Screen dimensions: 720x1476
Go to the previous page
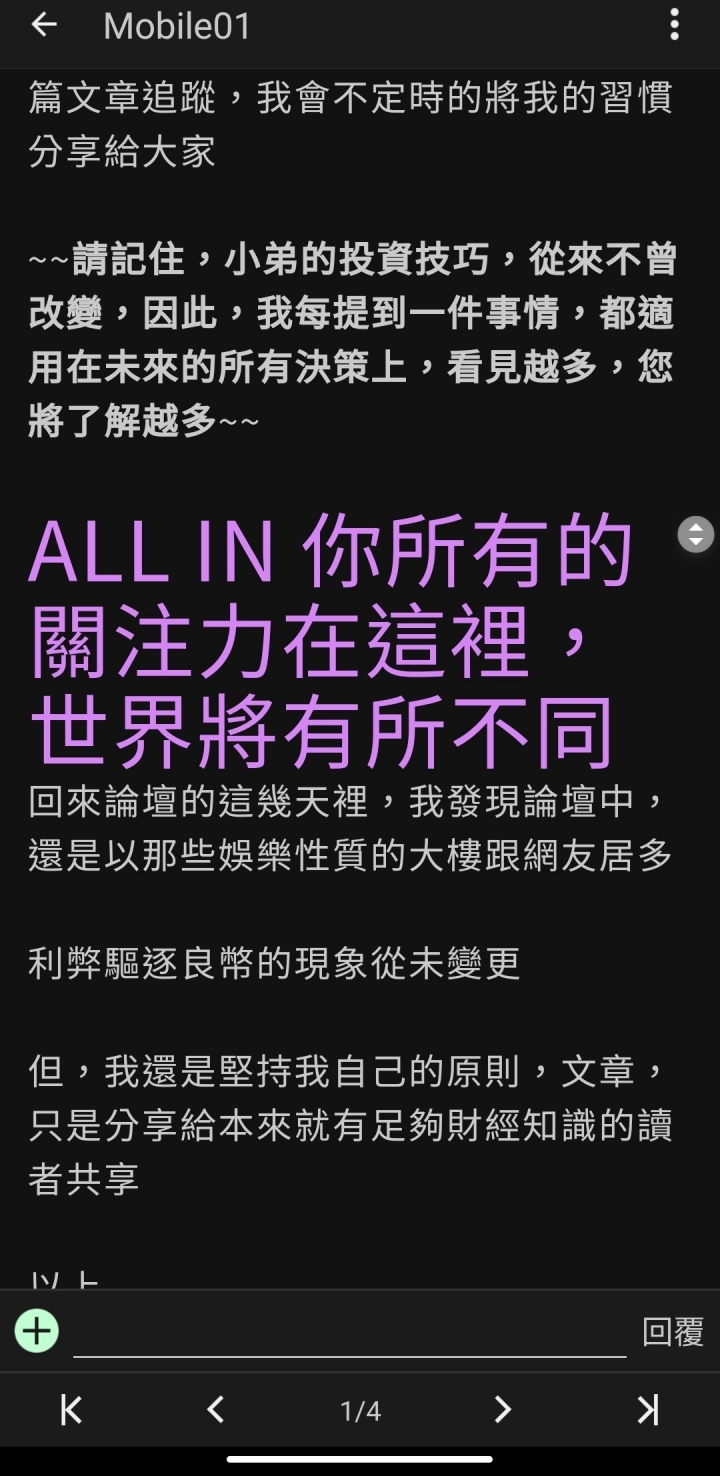(x=215, y=1410)
